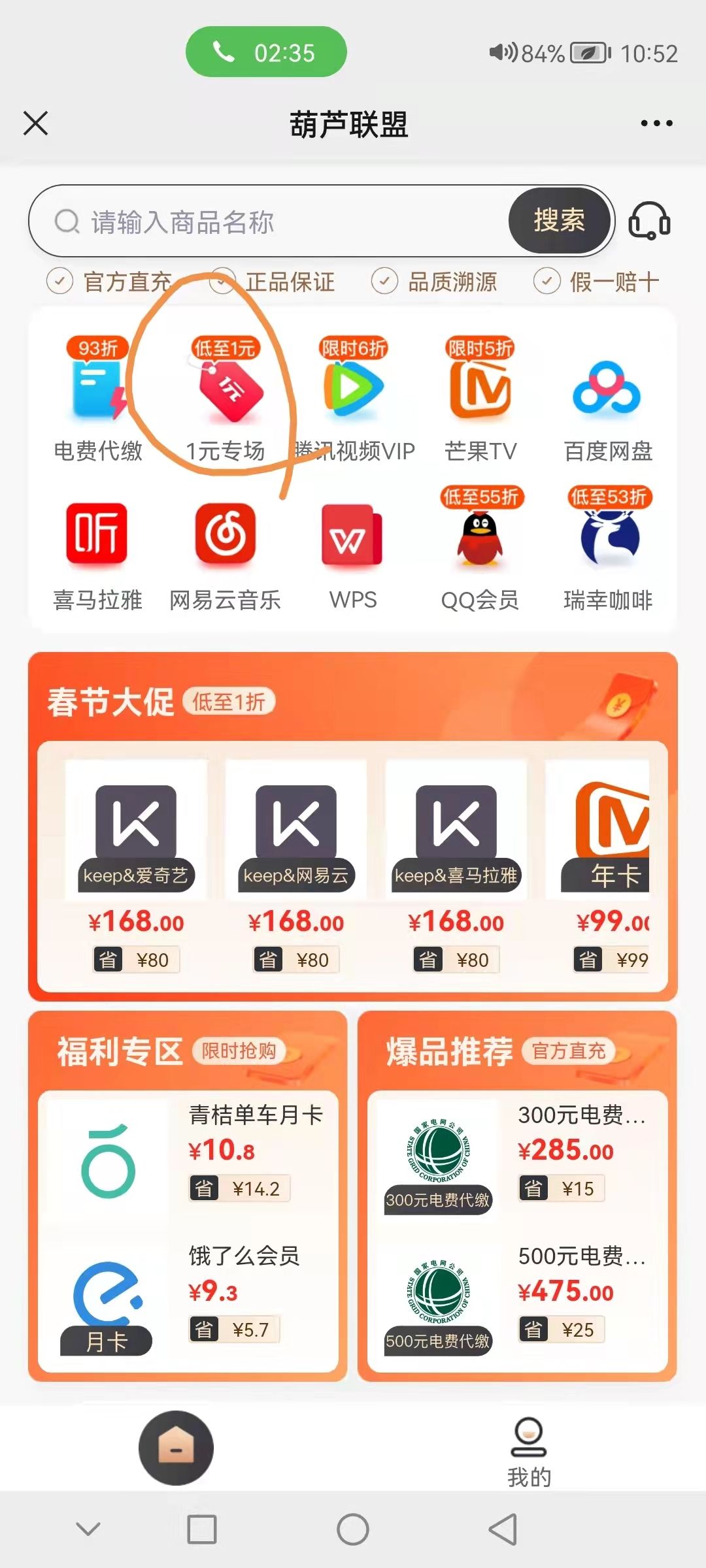This screenshot has width=706, height=1568.
Task: Tap the 搜索 button
Action: coord(559,221)
